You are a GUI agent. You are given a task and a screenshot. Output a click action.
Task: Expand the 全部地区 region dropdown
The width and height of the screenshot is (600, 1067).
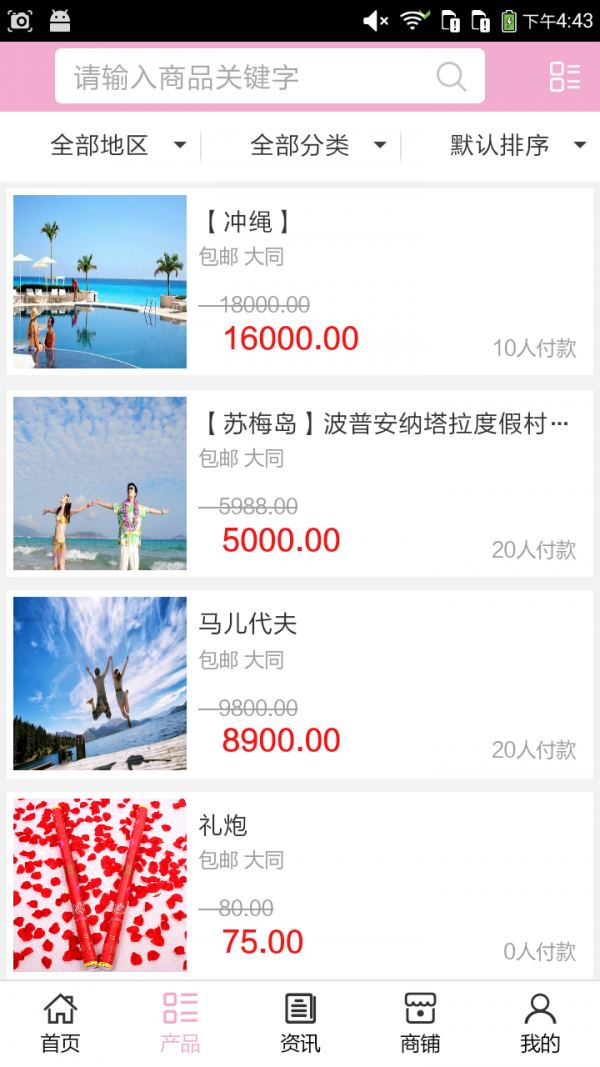point(118,146)
